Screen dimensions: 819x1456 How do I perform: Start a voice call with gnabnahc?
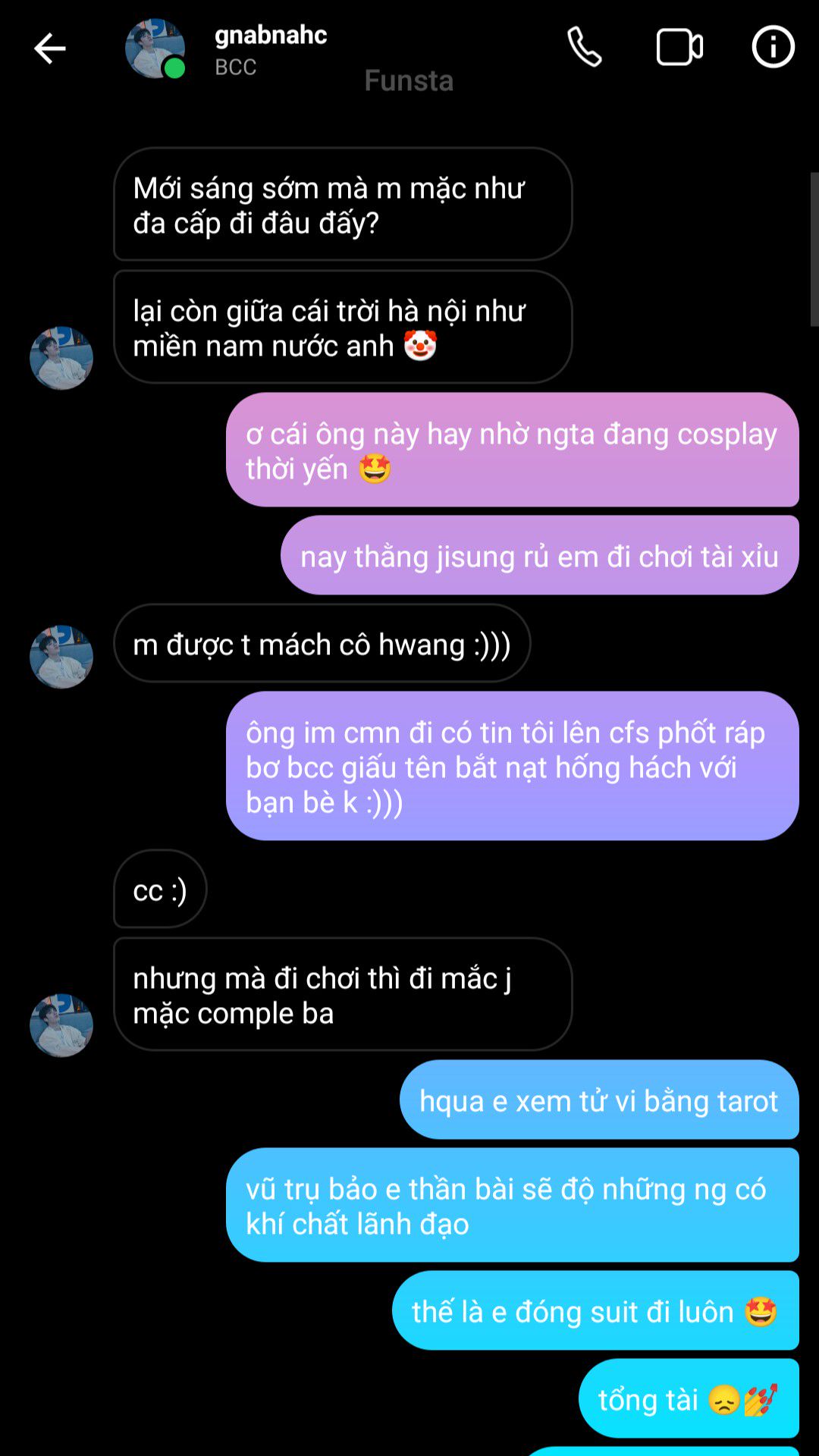[585, 48]
